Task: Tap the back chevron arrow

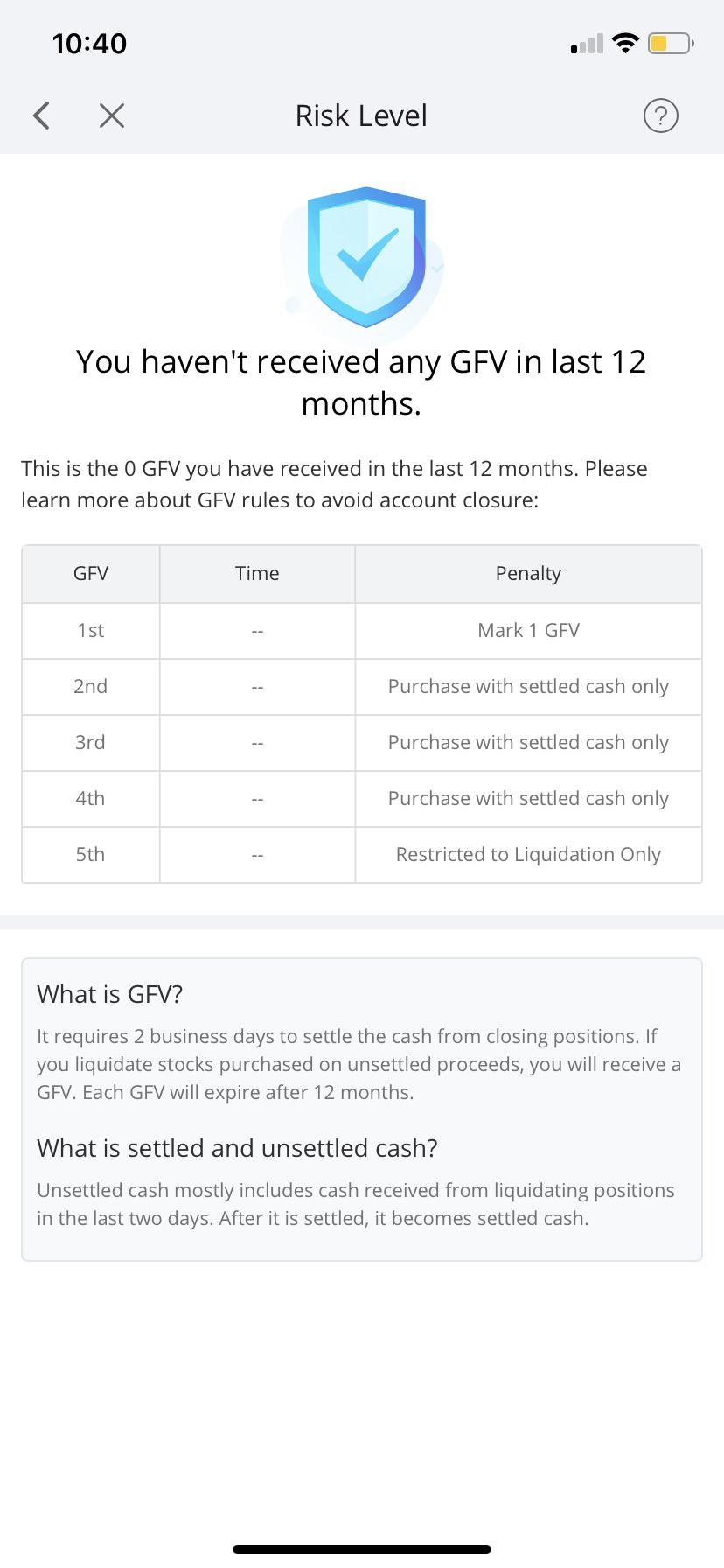Action: pos(41,115)
